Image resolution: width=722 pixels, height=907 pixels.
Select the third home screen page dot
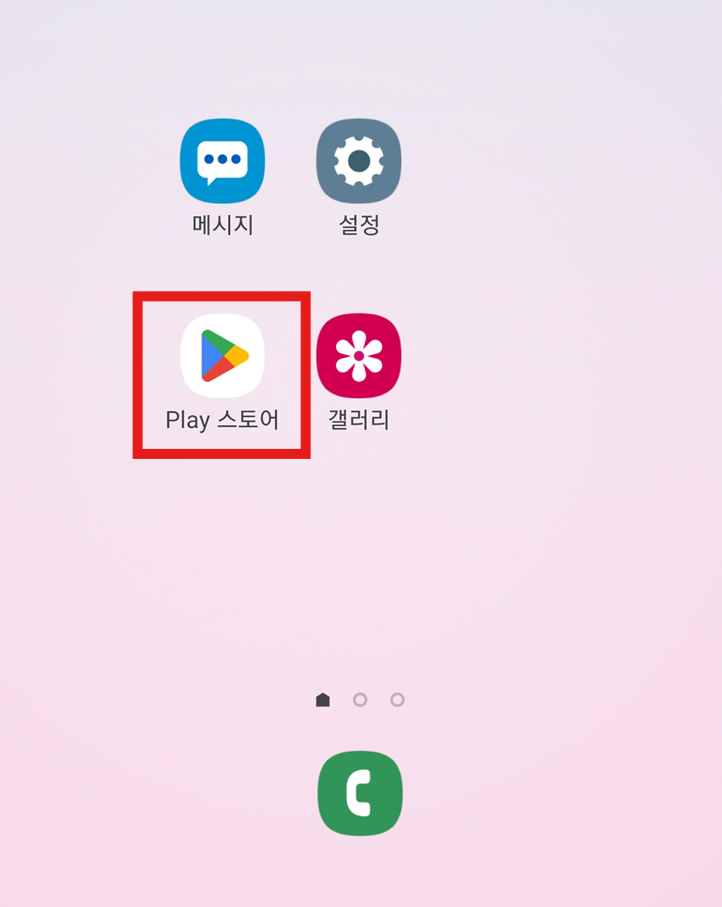pos(398,701)
